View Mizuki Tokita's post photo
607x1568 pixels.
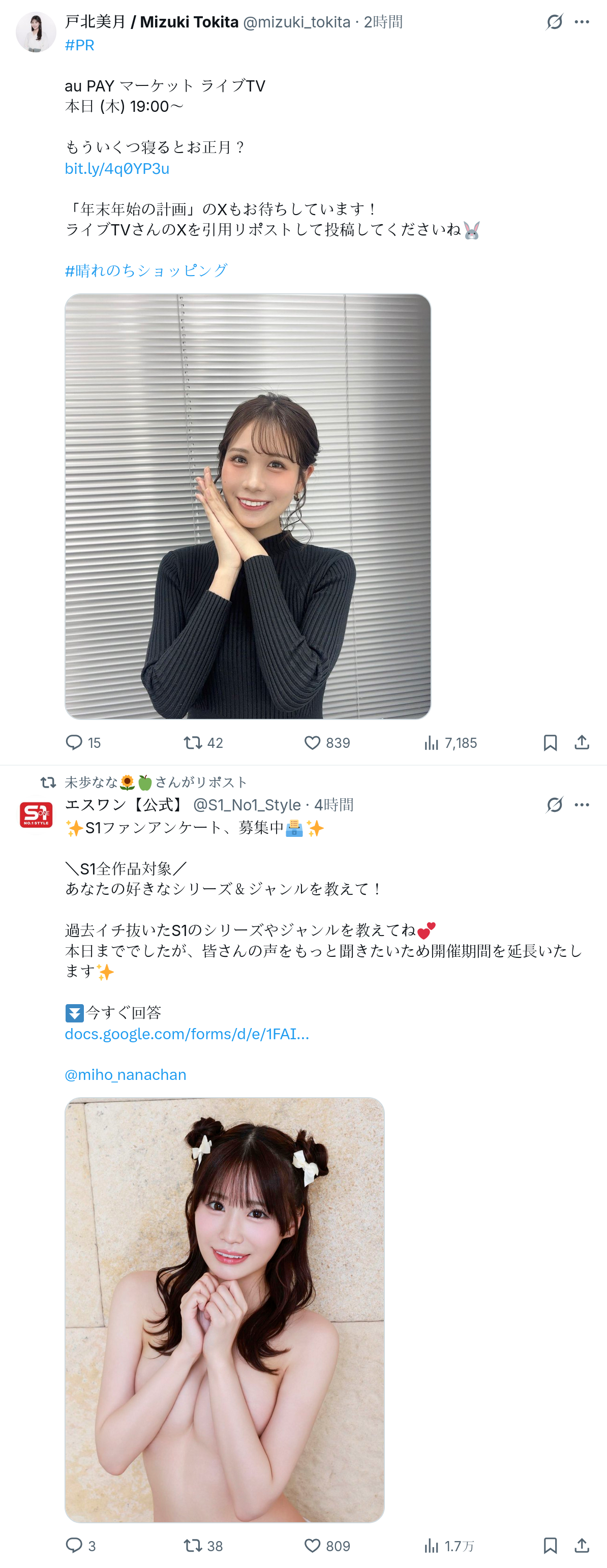pyautogui.click(x=248, y=506)
